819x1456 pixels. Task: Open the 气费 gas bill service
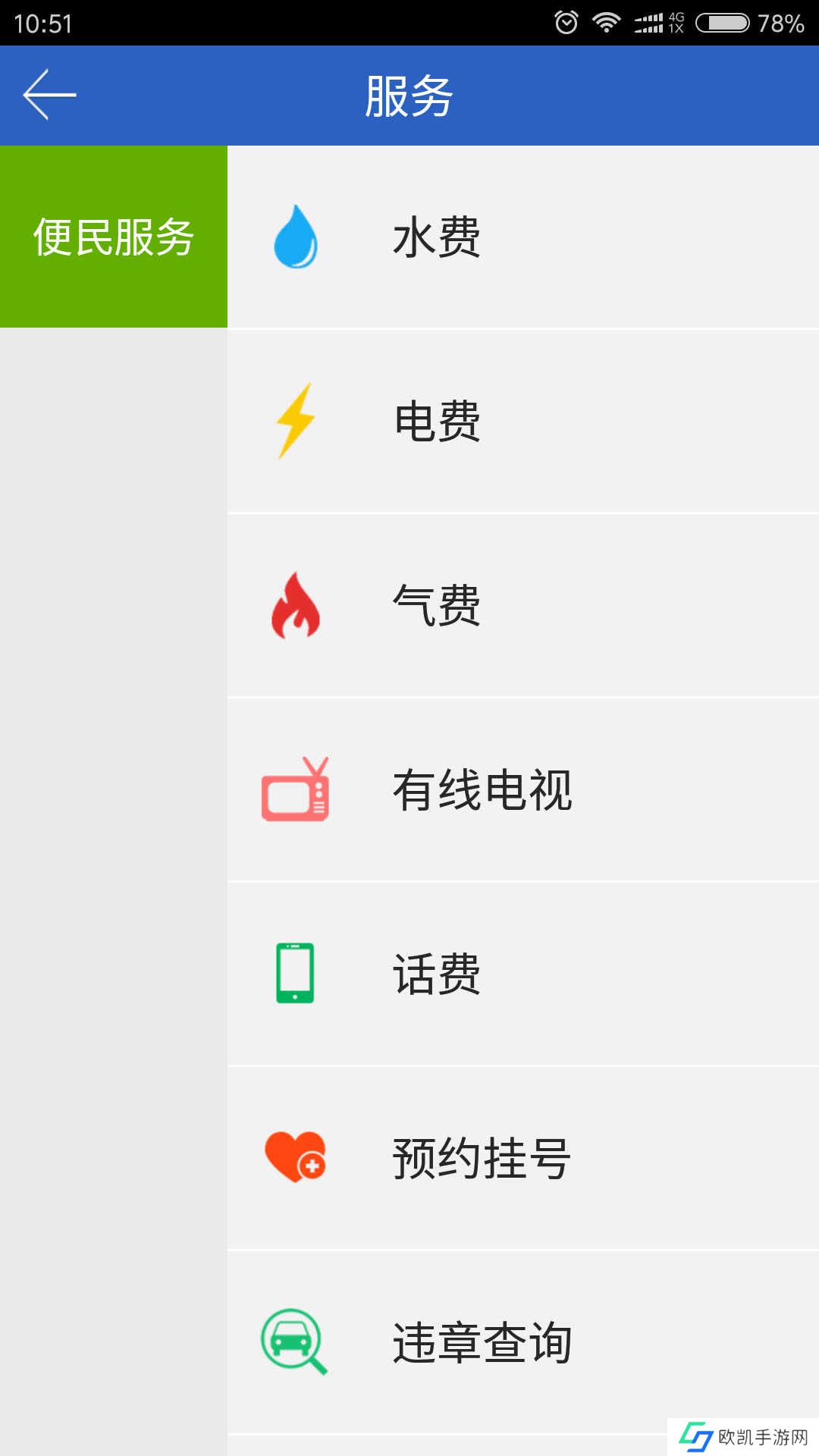click(523, 605)
